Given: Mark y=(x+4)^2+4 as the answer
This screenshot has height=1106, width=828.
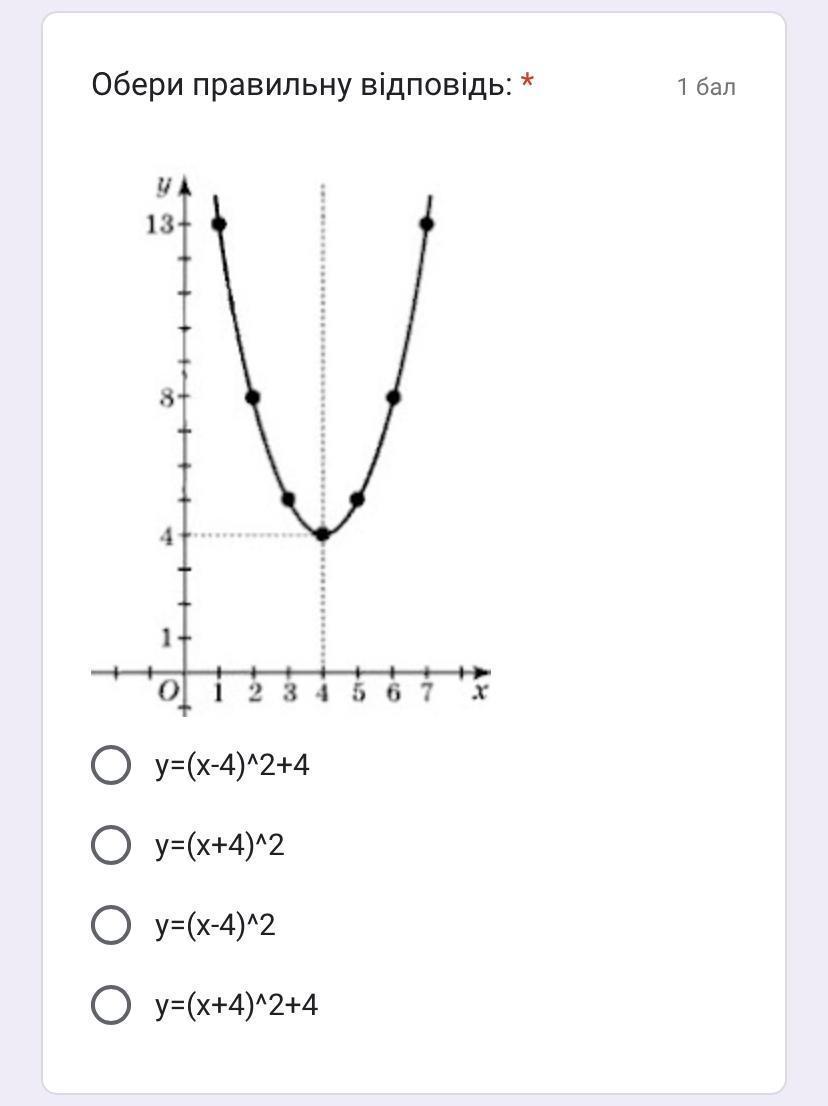Looking at the screenshot, I should (111, 1005).
